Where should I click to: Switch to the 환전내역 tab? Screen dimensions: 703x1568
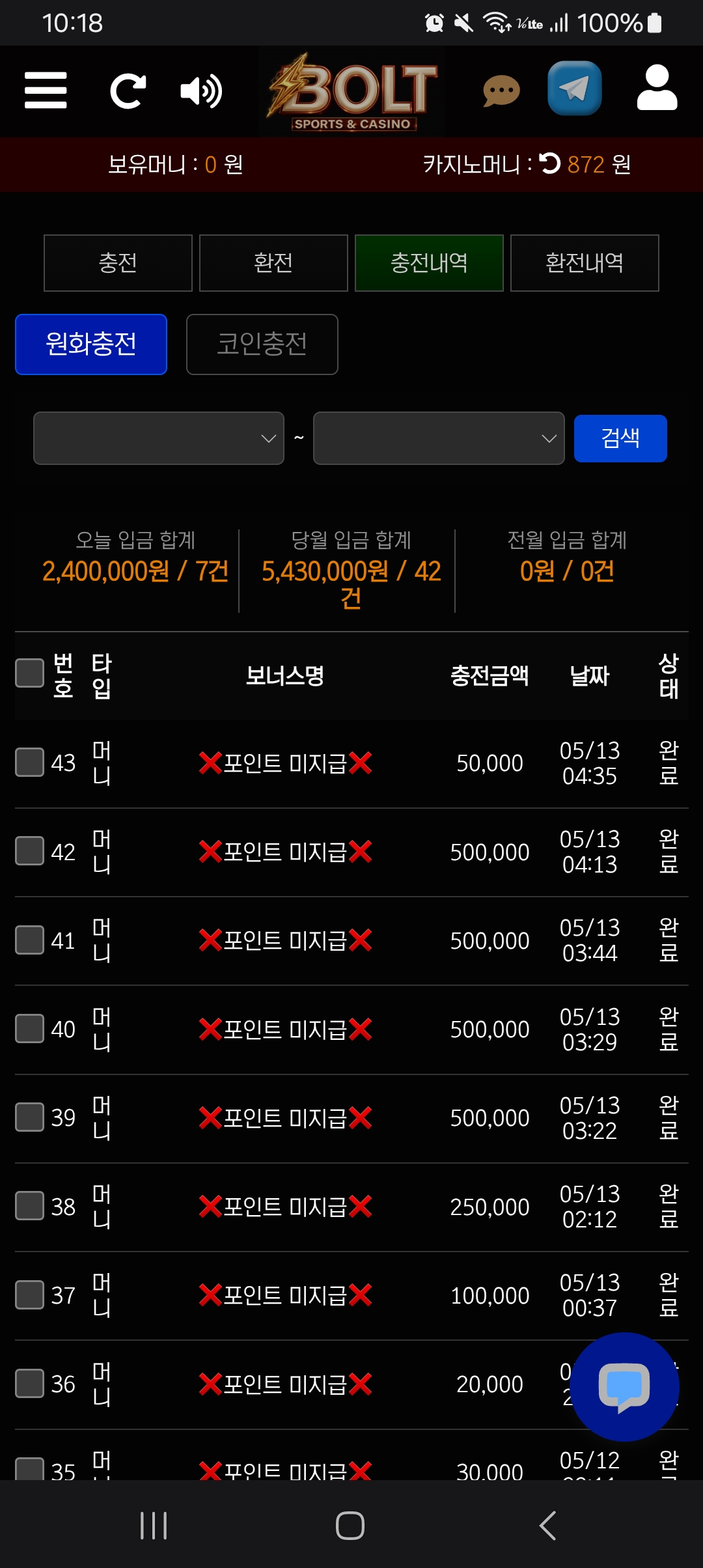pos(585,263)
